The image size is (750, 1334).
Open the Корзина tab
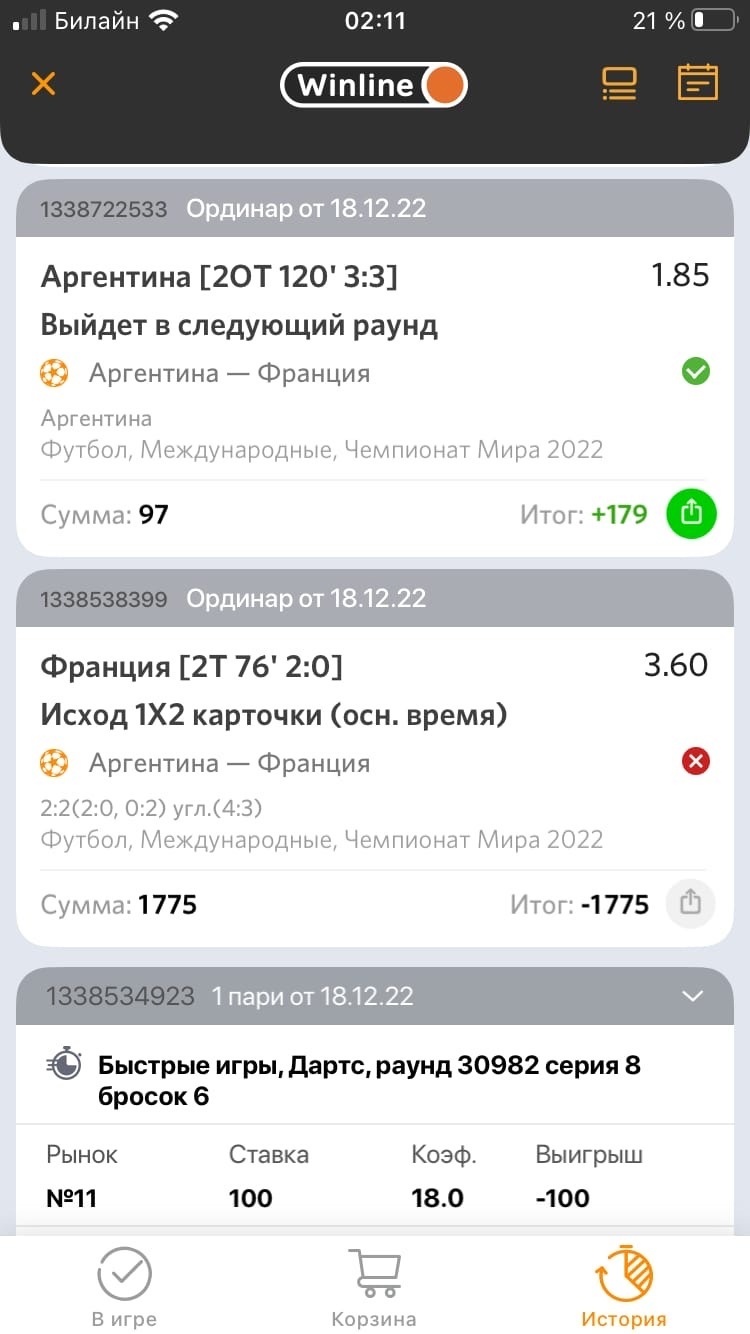tap(374, 1286)
